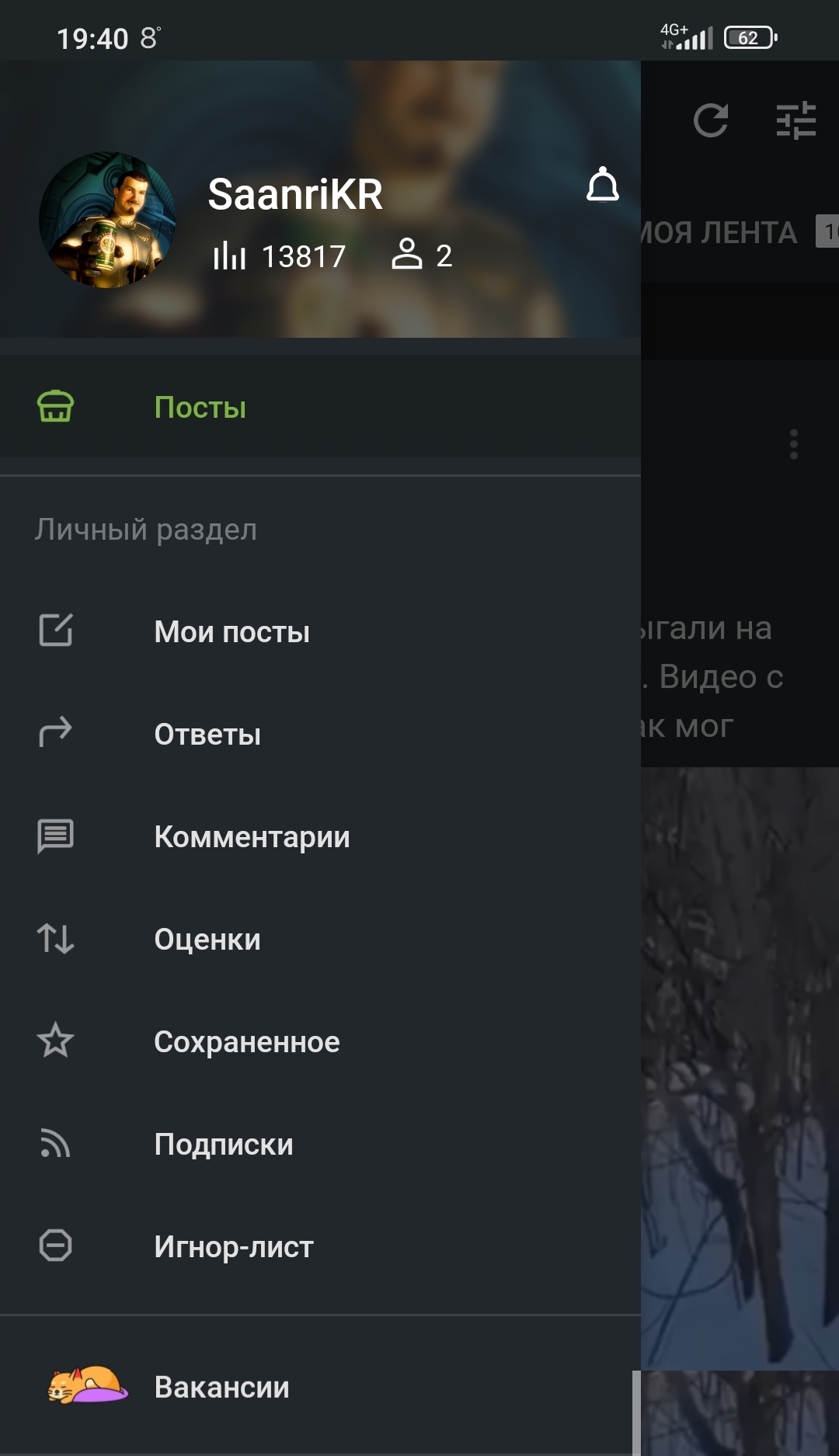Switch to Моя лента tab
Viewport: 839px width, 1456px height.
click(719, 232)
